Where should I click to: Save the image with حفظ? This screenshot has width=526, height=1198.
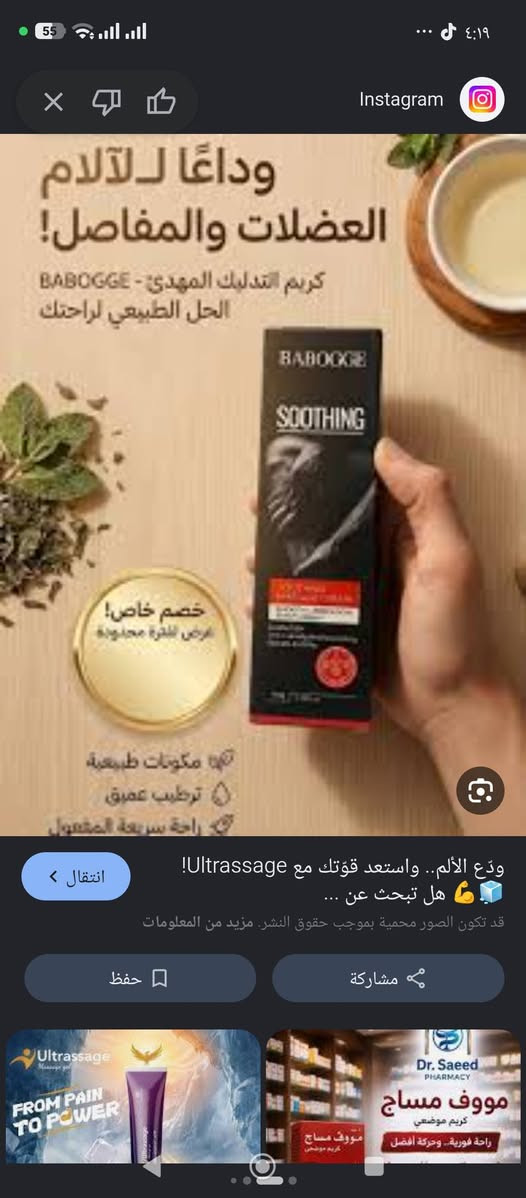[140, 978]
